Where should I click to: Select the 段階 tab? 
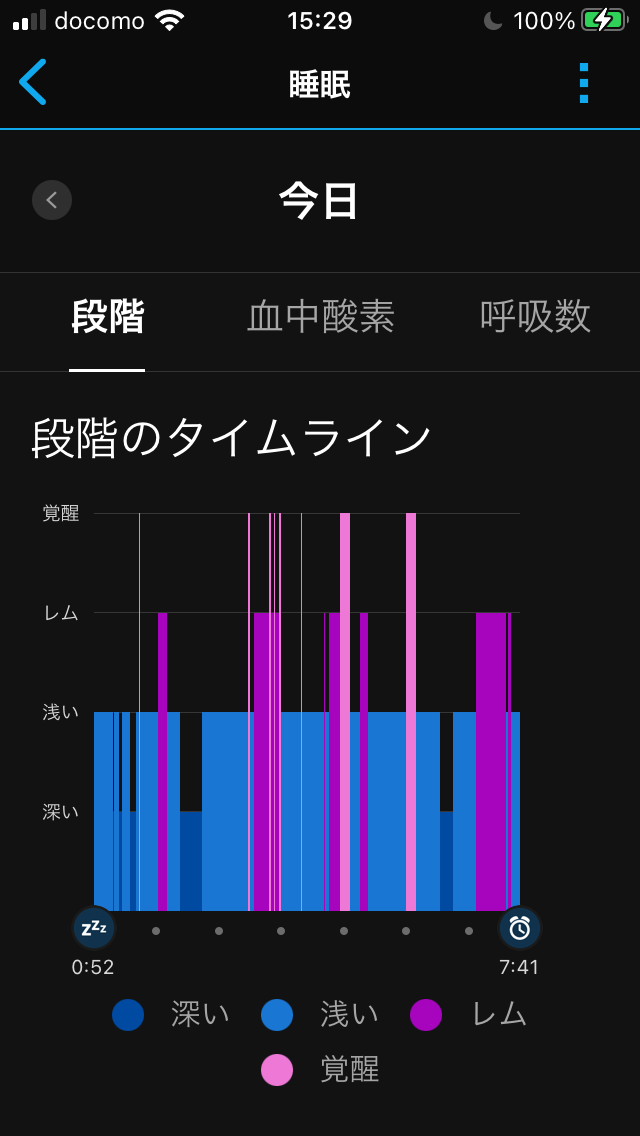[x=107, y=318]
